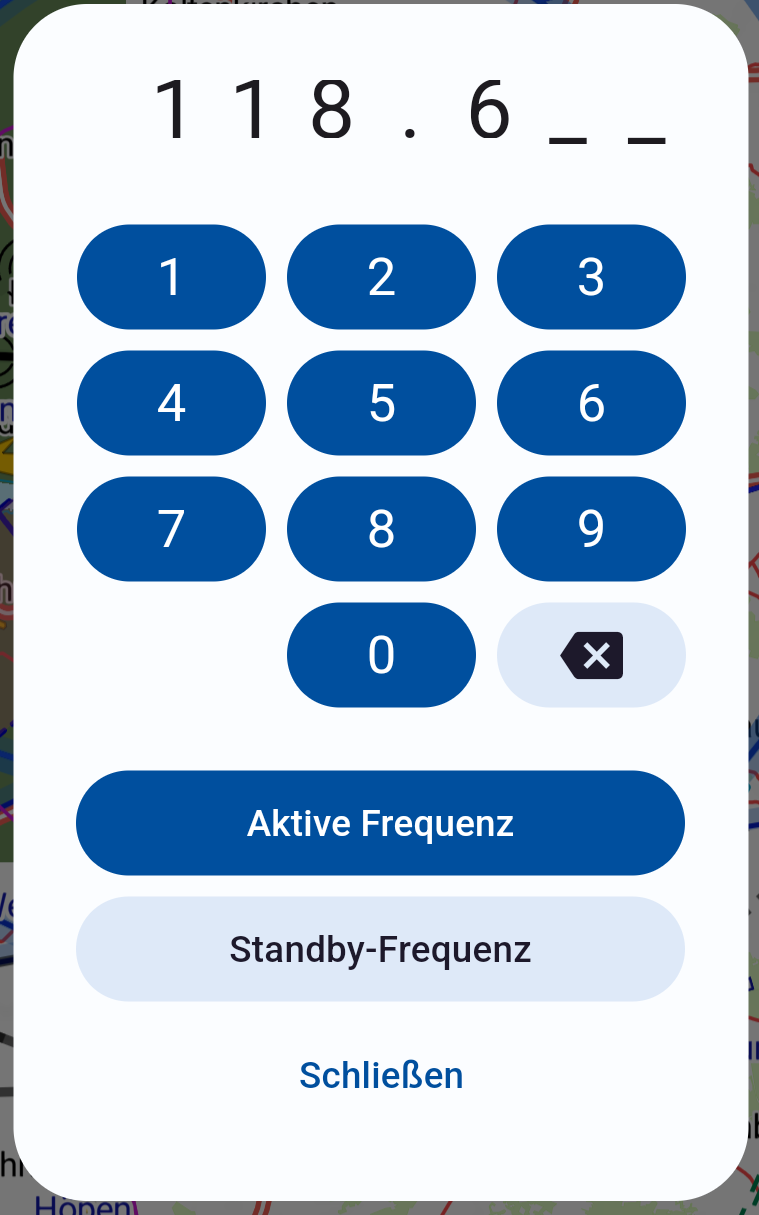759x1215 pixels.
Task: Enter digit 0 on the keypad
Action: click(x=381, y=655)
